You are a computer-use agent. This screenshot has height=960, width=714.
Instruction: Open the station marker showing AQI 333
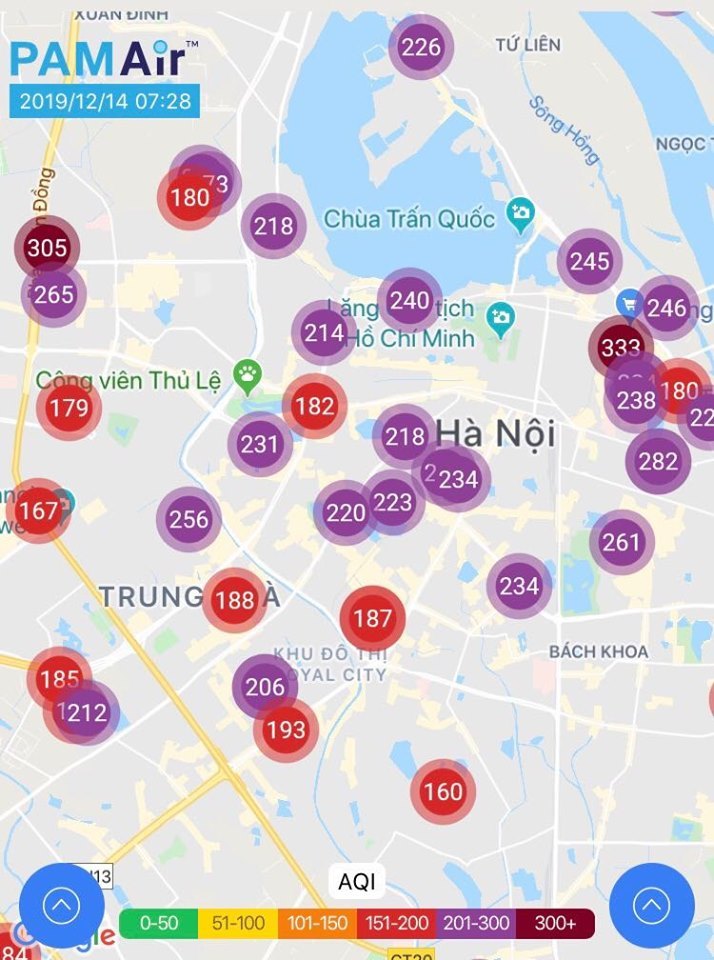[x=620, y=348]
